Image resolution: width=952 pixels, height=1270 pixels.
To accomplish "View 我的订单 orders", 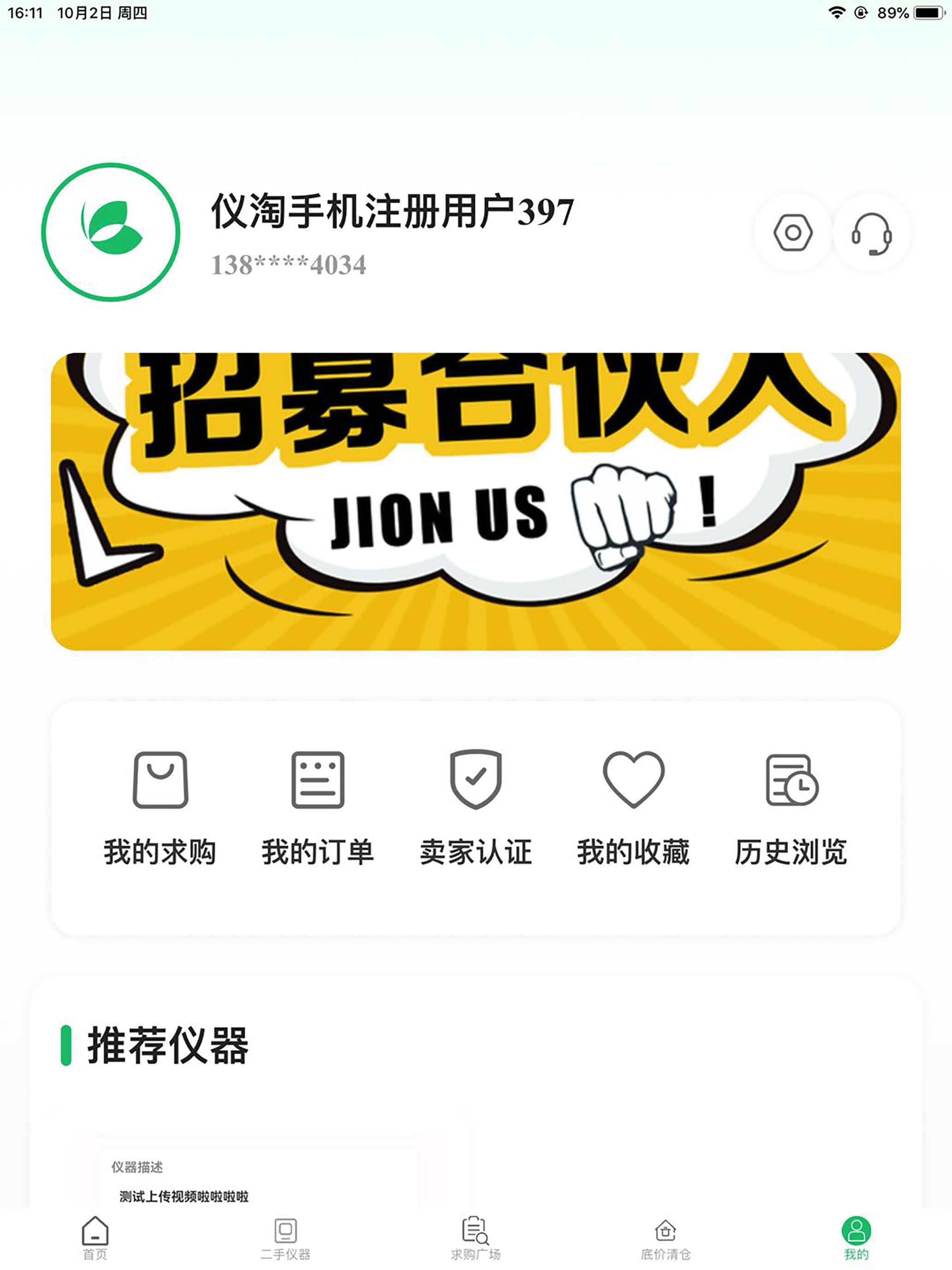I will [318, 808].
